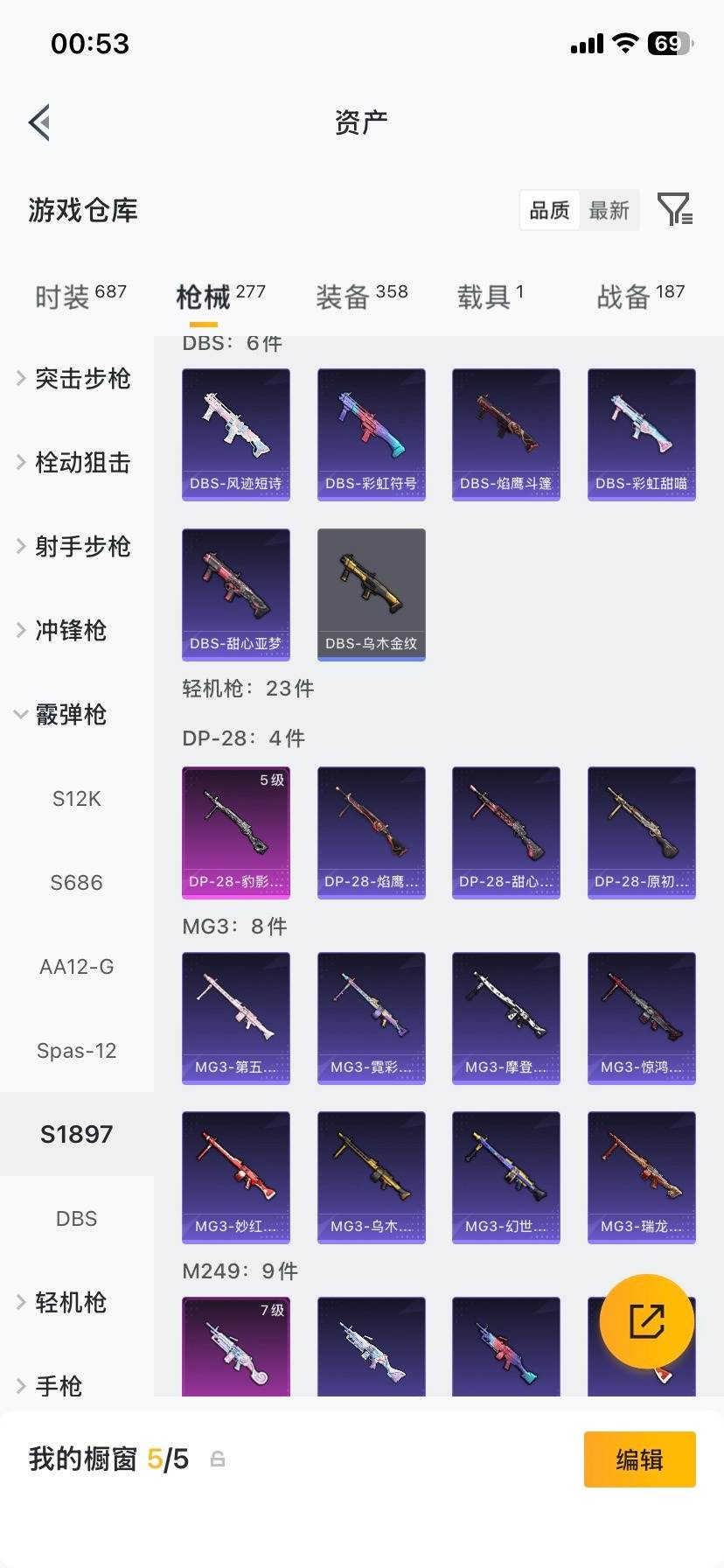Collapse the 霰弹枪 category
724x1568 pixels.
(71, 715)
